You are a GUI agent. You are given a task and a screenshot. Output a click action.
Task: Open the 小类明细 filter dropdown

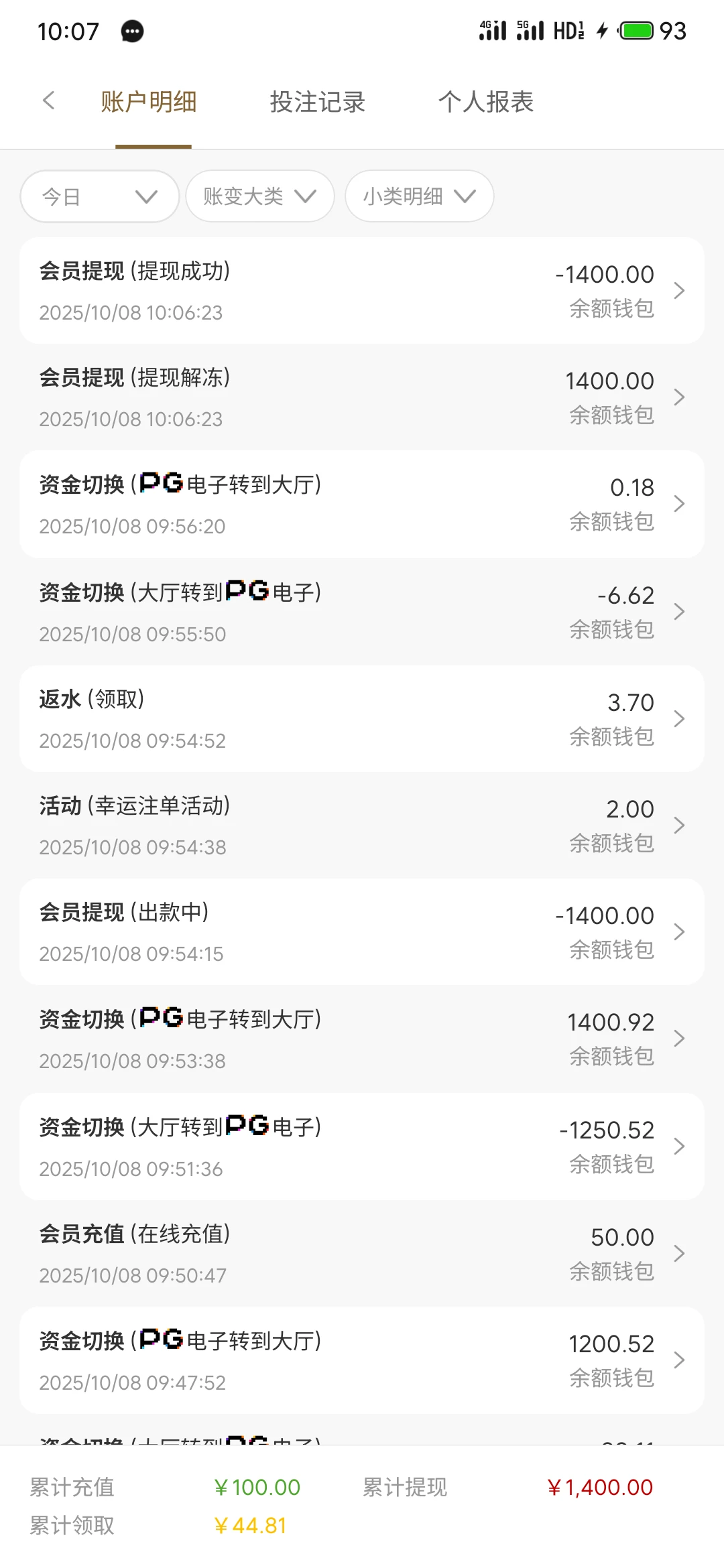[x=418, y=196]
